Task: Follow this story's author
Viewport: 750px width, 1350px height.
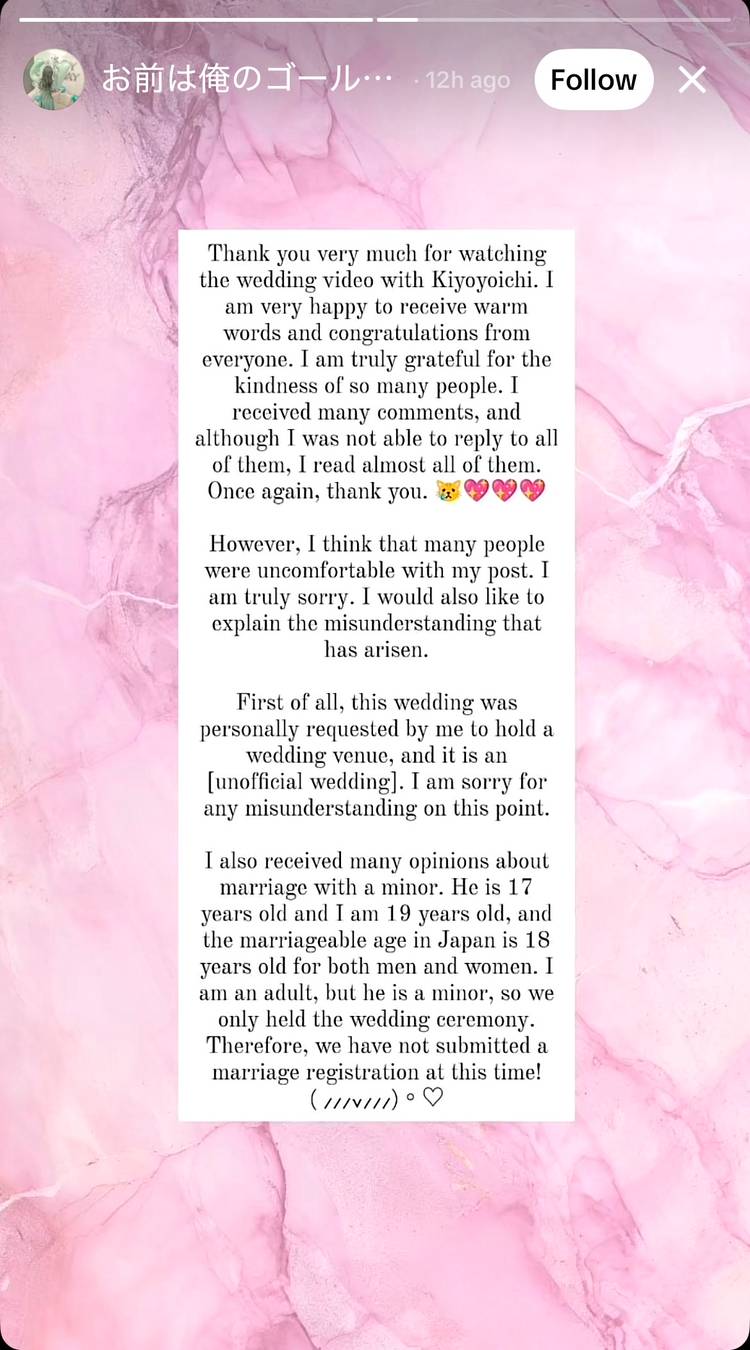Action: click(593, 80)
